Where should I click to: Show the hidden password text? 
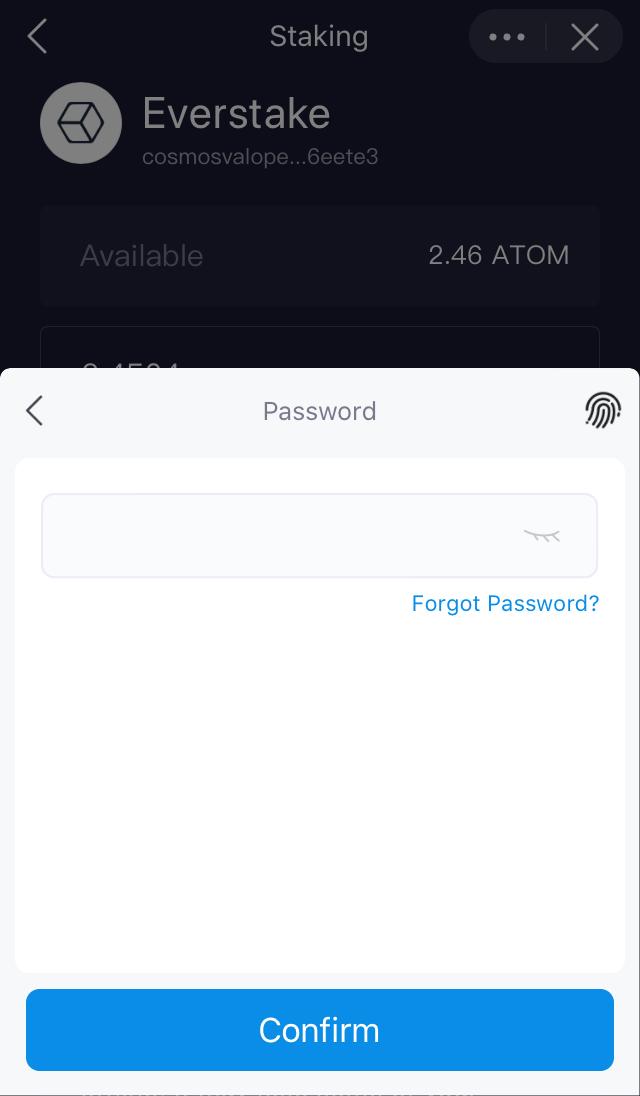click(x=542, y=535)
